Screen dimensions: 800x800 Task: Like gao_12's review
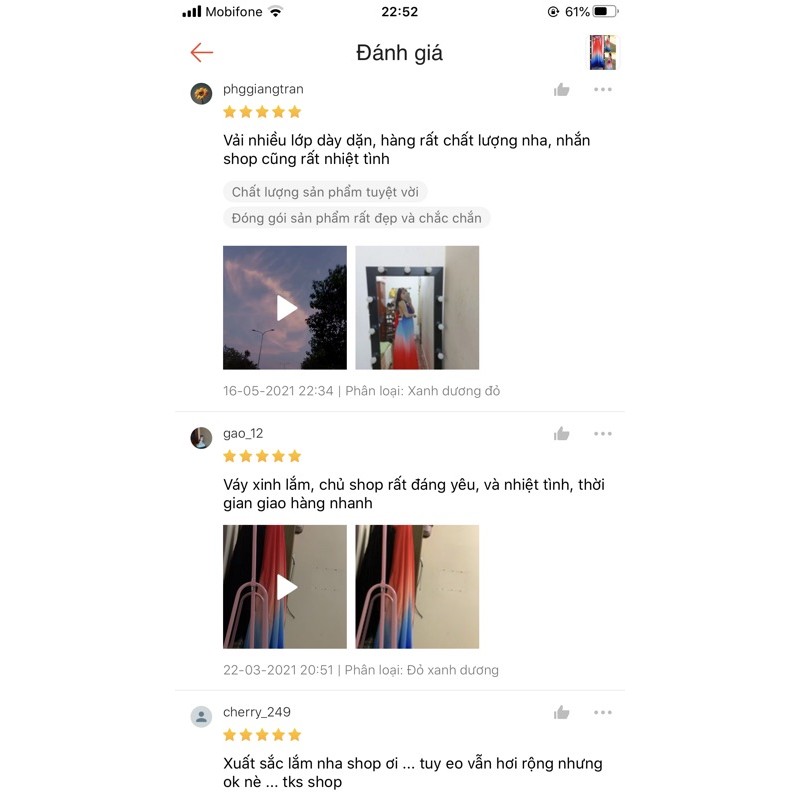tap(562, 434)
